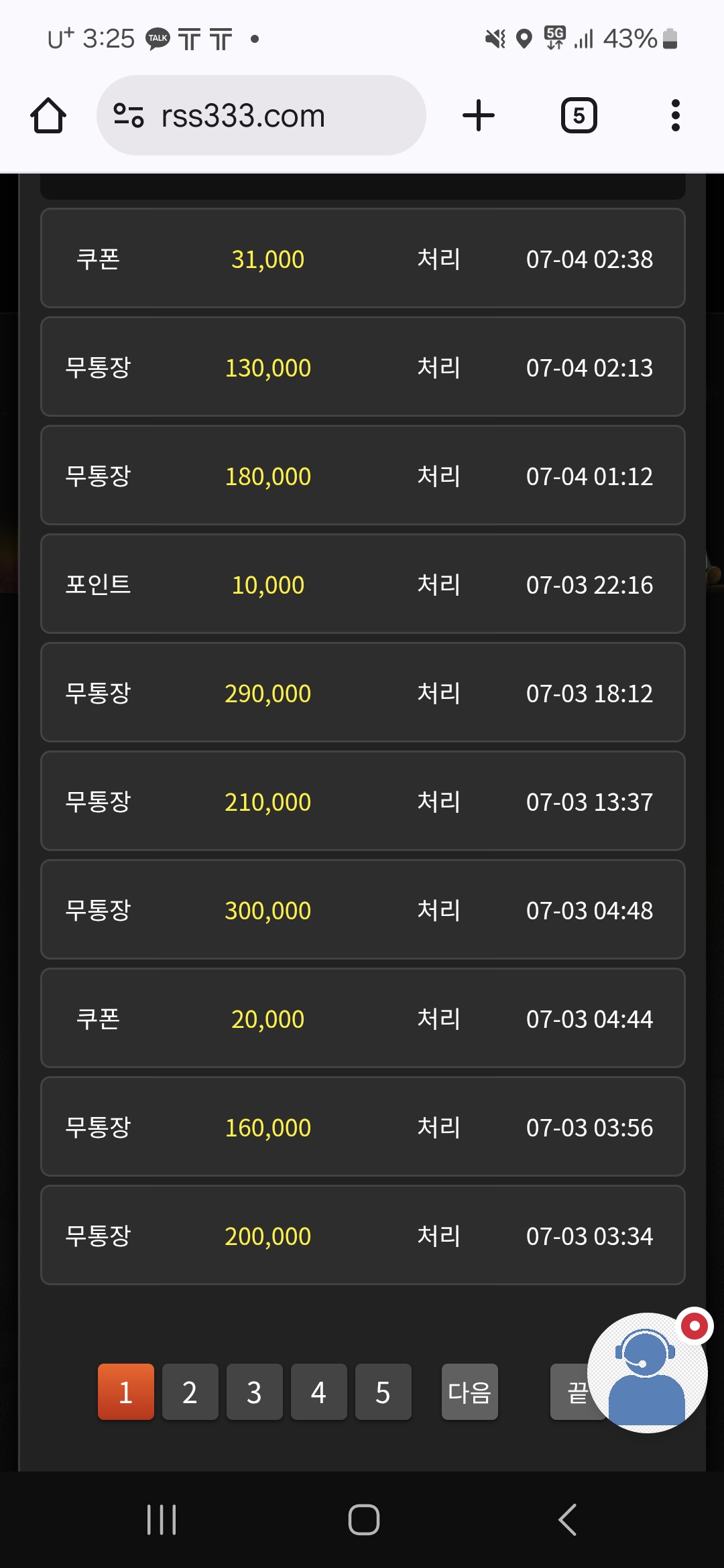Tap 다음 to go to next pages

tap(470, 1392)
